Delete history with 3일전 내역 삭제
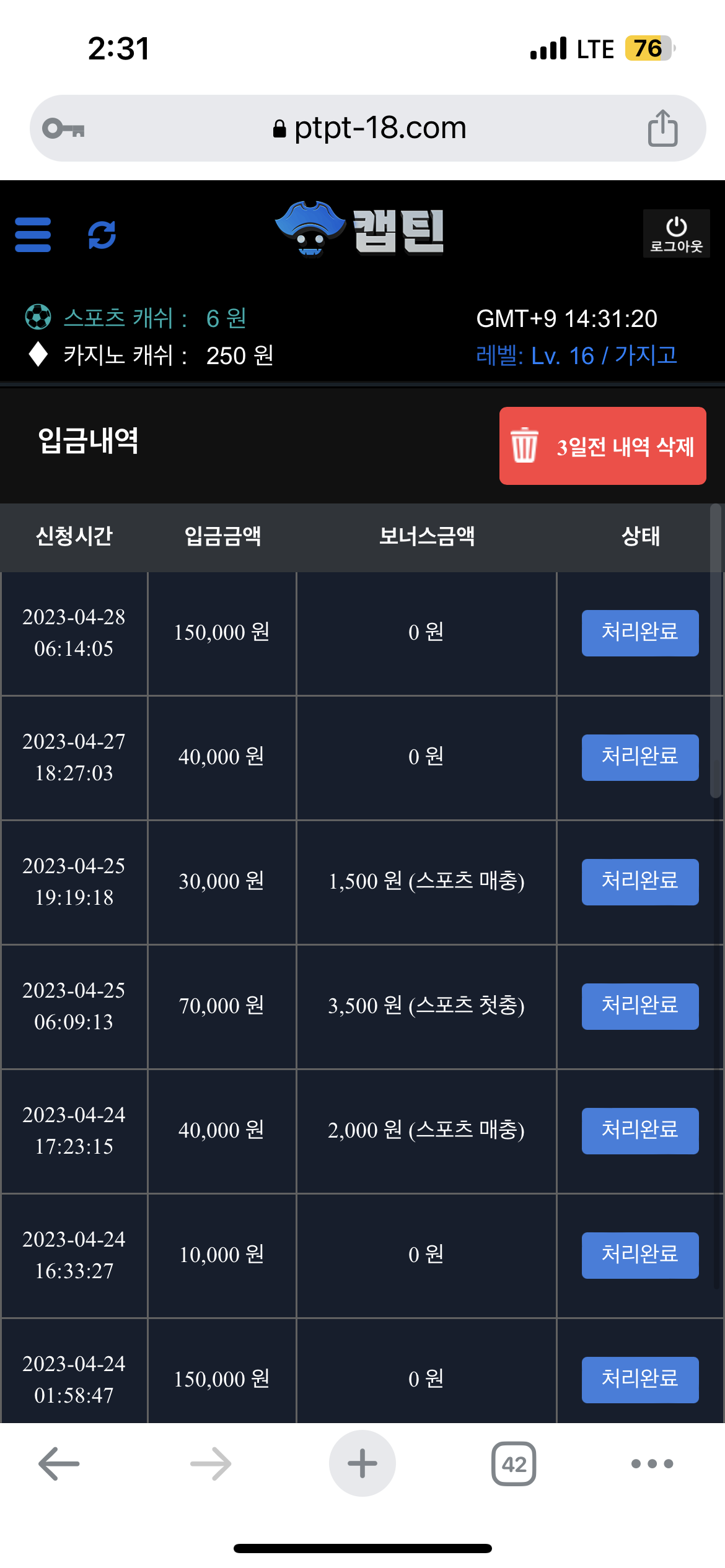Image resolution: width=725 pixels, height=1568 pixels. coord(602,446)
